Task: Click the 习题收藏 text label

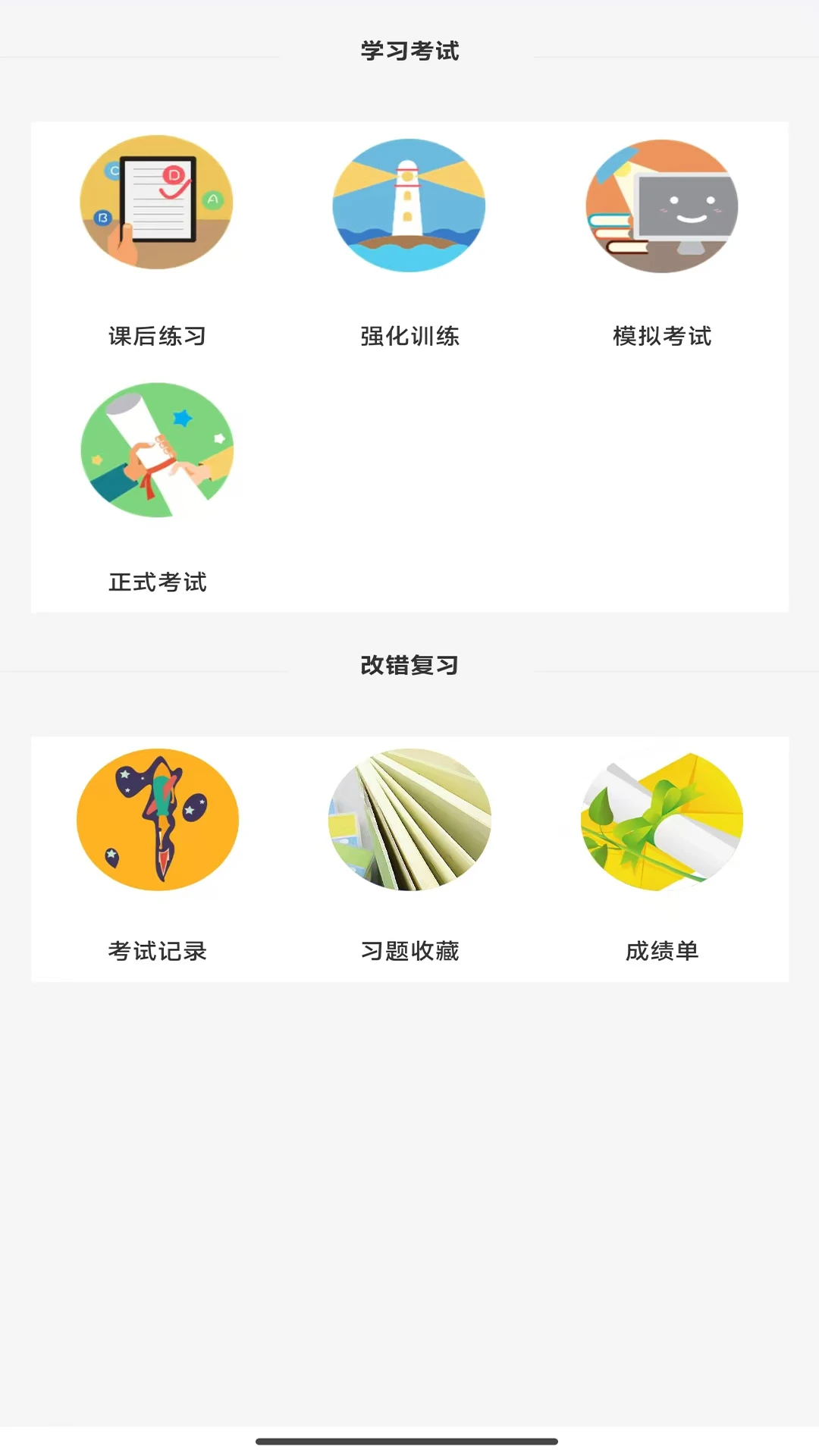Action: [x=409, y=951]
